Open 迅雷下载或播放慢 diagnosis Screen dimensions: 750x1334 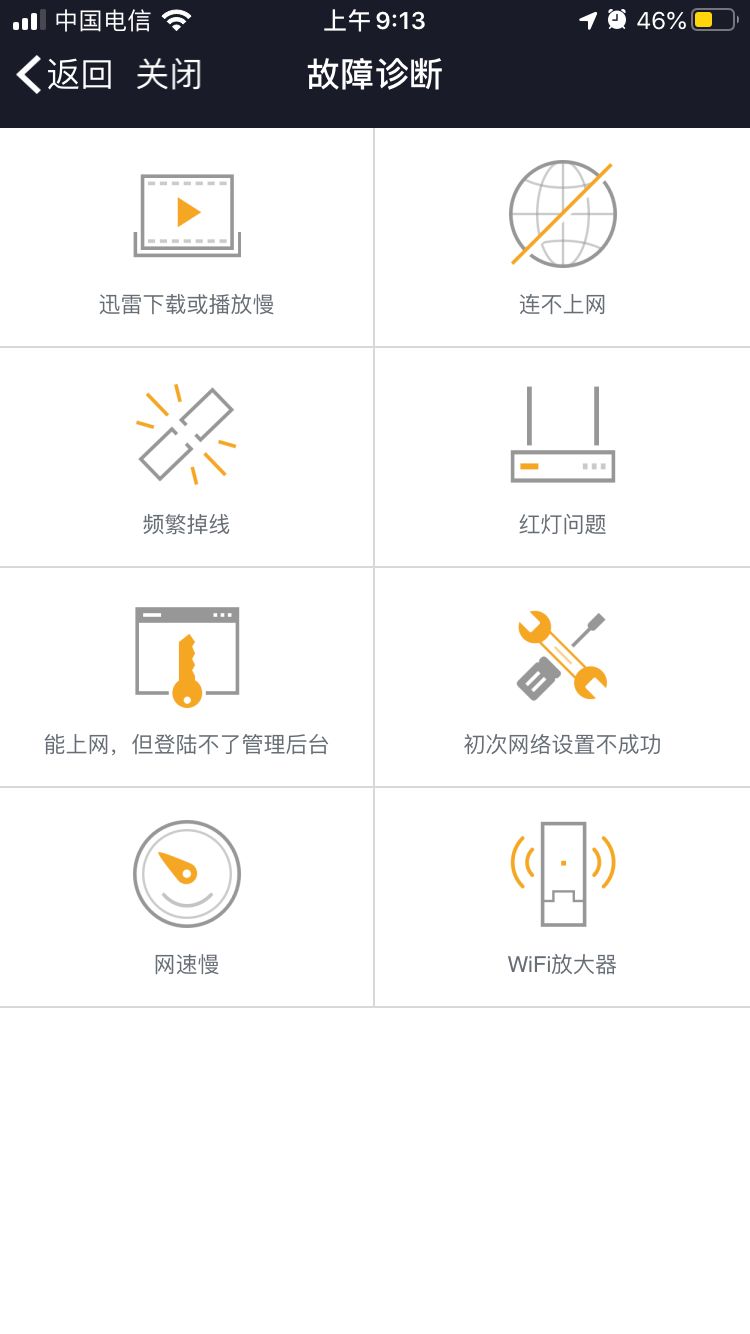[187, 238]
